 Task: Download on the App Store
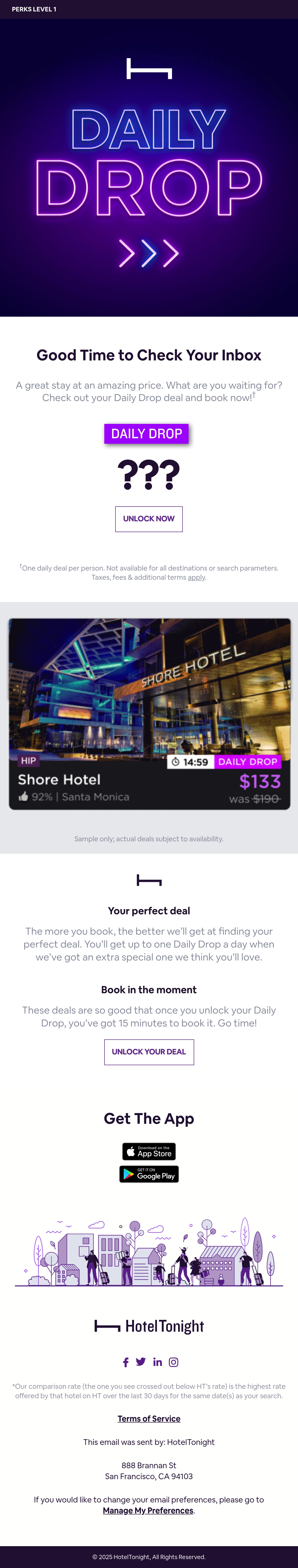pyautogui.click(x=149, y=1151)
